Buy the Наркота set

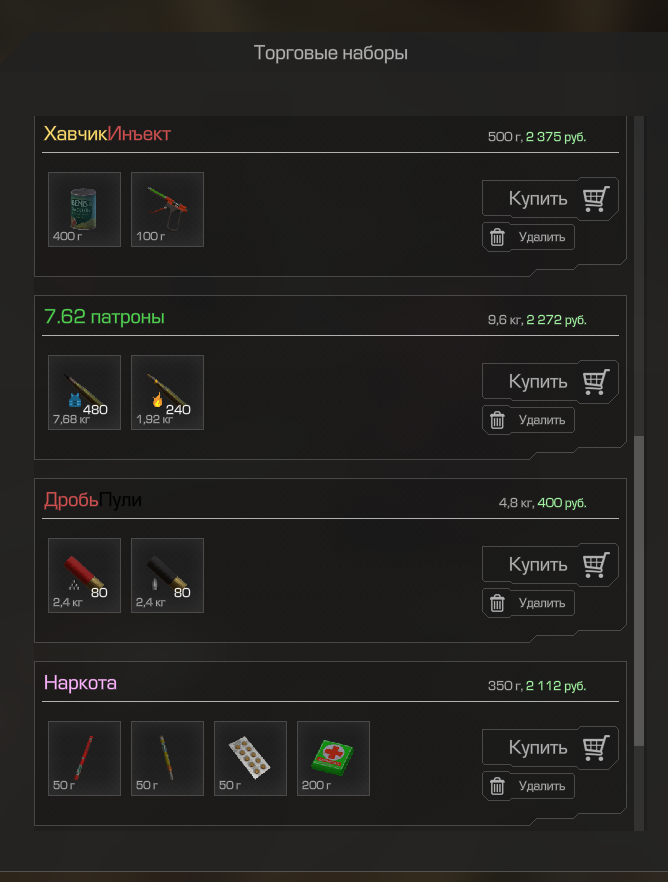550,747
